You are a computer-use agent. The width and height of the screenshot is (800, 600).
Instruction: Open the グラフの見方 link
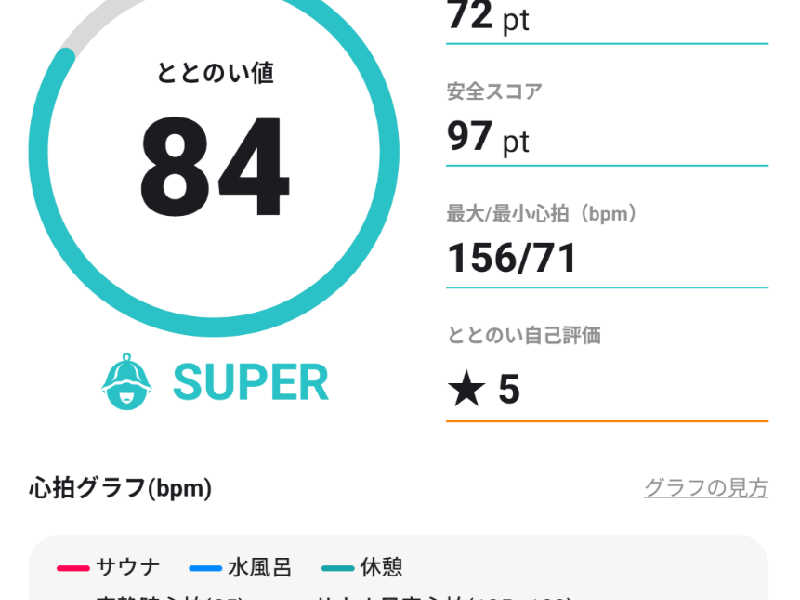pyautogui.click(x=706, y=488)
